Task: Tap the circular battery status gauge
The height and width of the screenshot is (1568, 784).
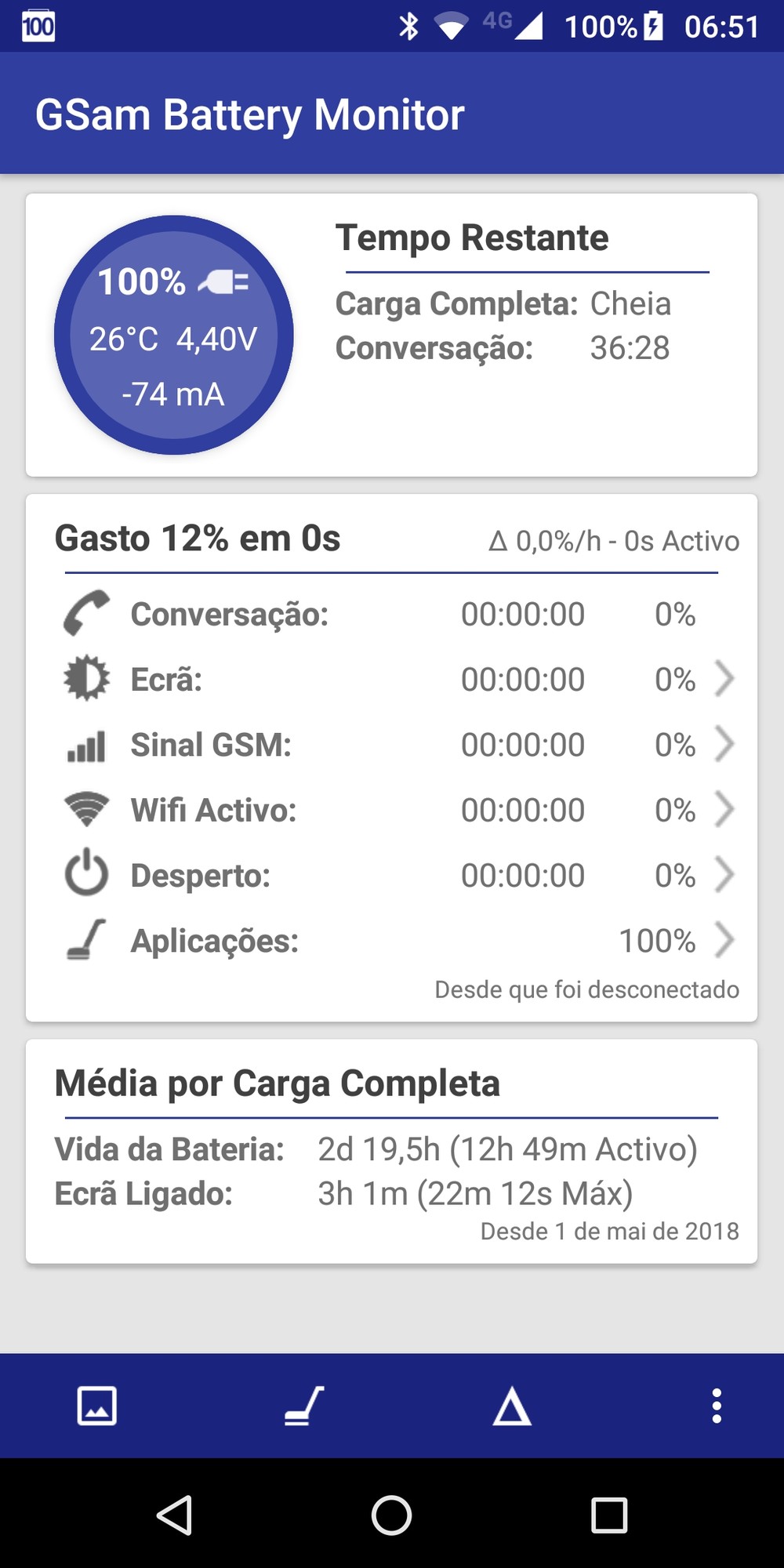Action: (x=173, y=336)
